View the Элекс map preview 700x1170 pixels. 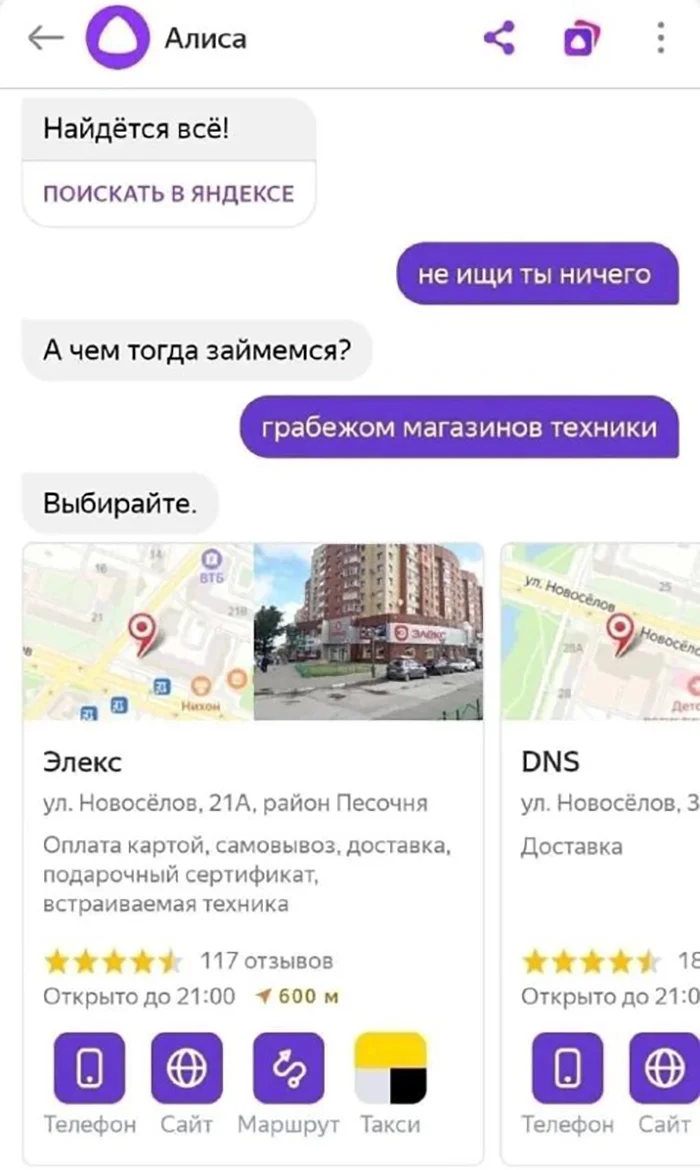137,631
